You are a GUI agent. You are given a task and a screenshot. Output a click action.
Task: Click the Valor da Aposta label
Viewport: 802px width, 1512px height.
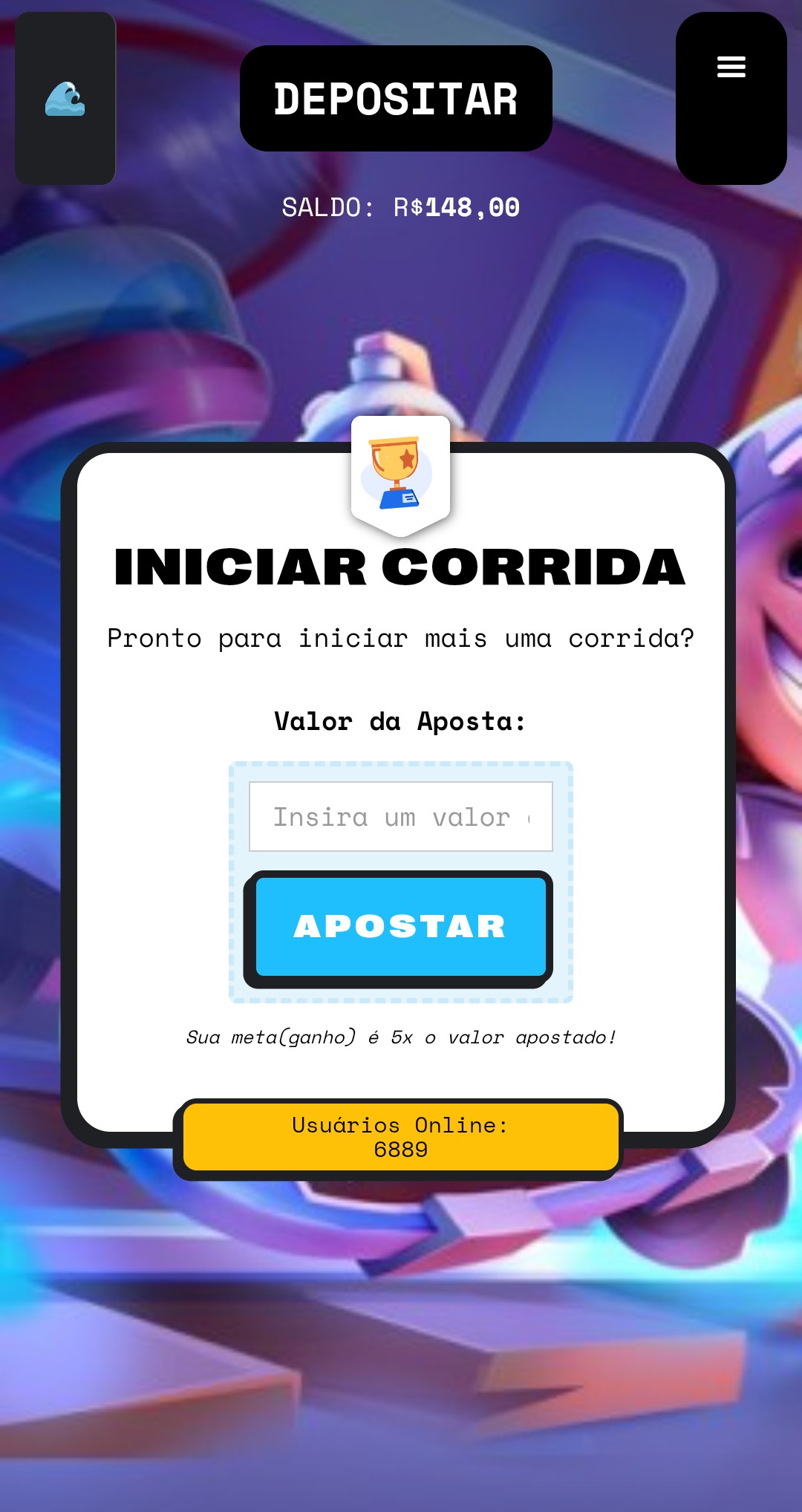click(400, 720)
